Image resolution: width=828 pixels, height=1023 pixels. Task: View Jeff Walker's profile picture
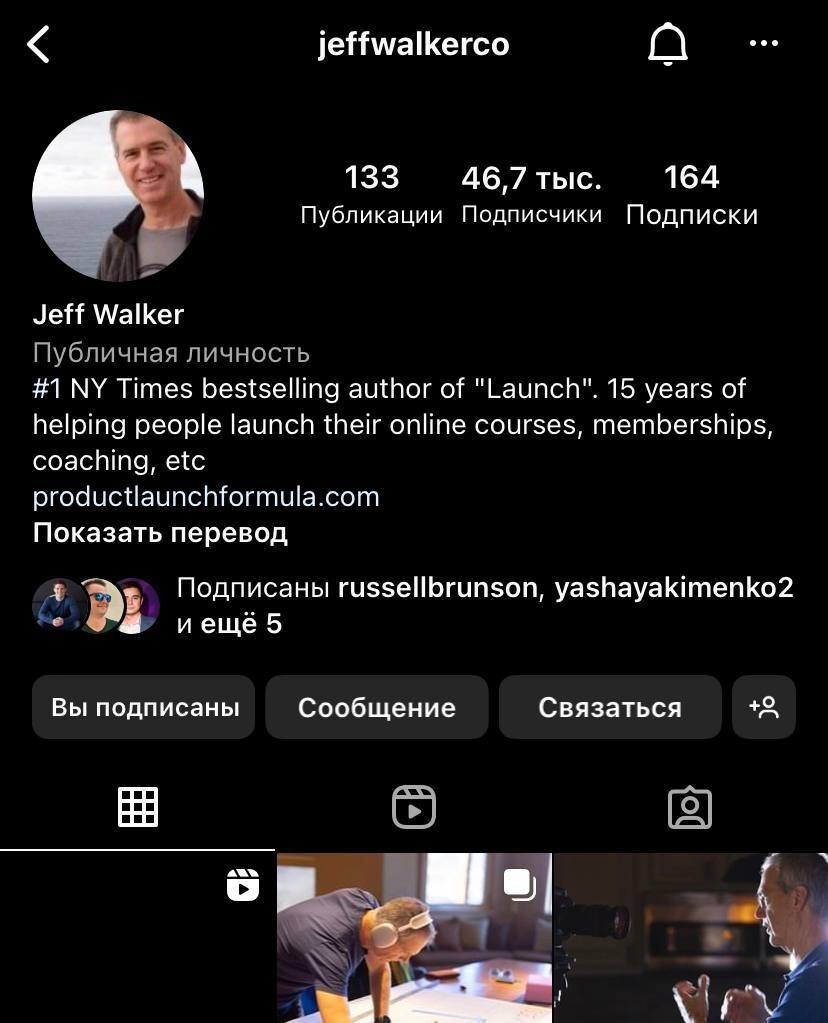click(118, 195)
